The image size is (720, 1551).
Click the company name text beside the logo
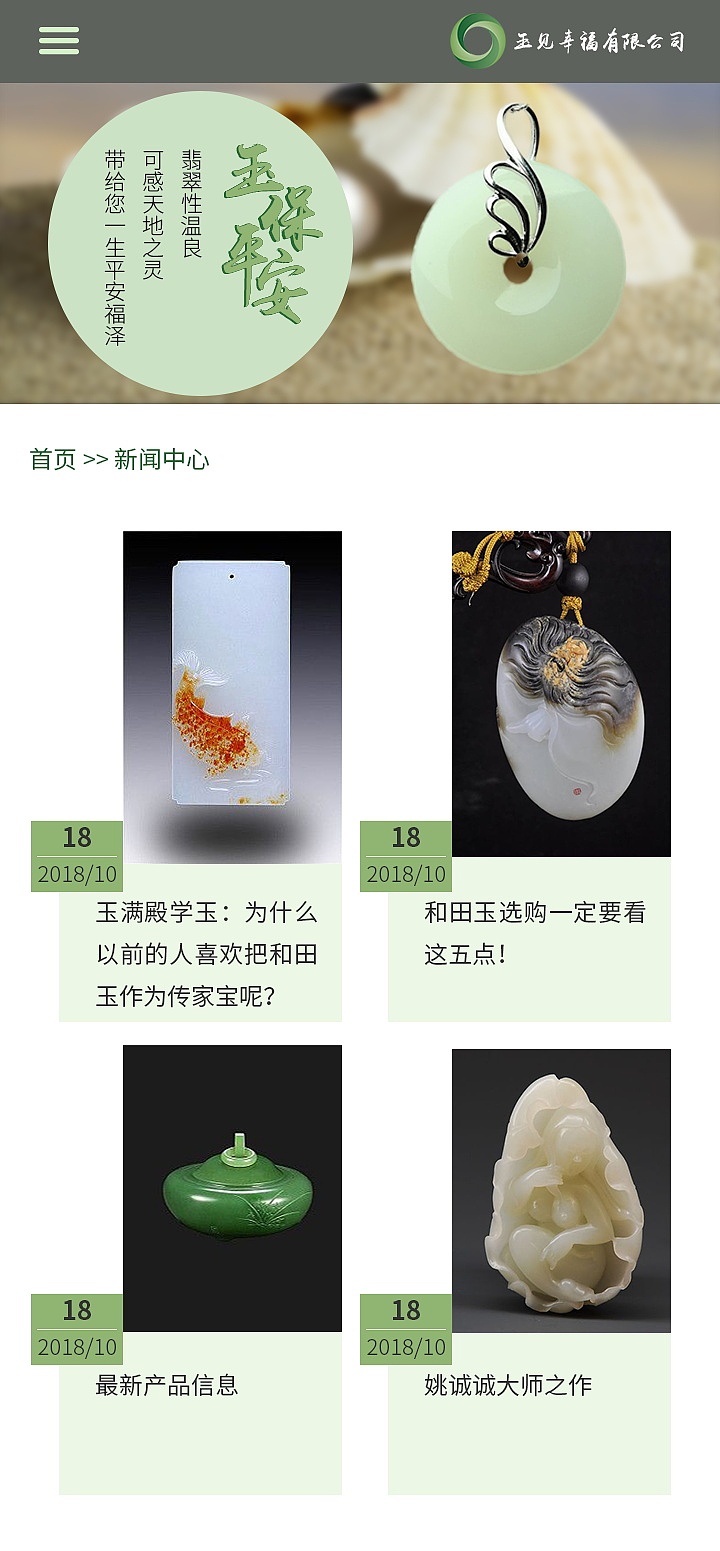(x=600, y=40)
